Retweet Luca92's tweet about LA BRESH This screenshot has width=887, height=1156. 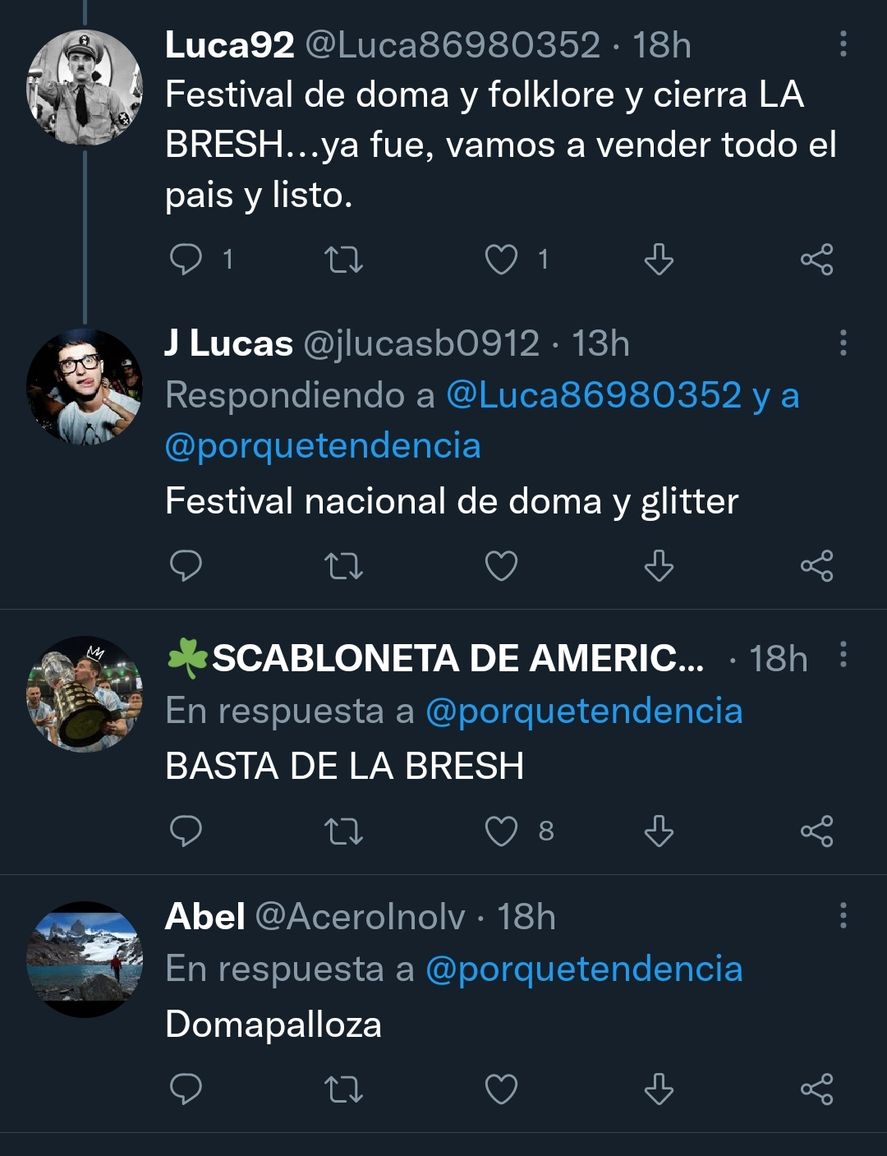click(344, 258)
